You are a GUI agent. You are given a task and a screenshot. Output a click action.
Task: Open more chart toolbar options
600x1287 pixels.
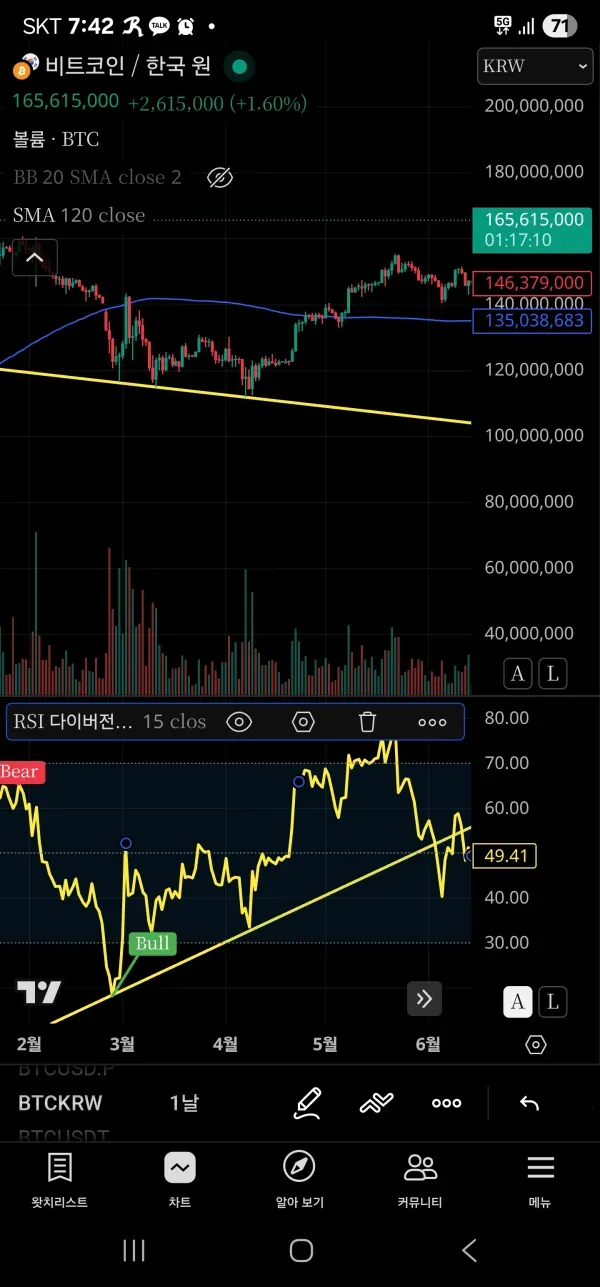tap(446, 1103)
